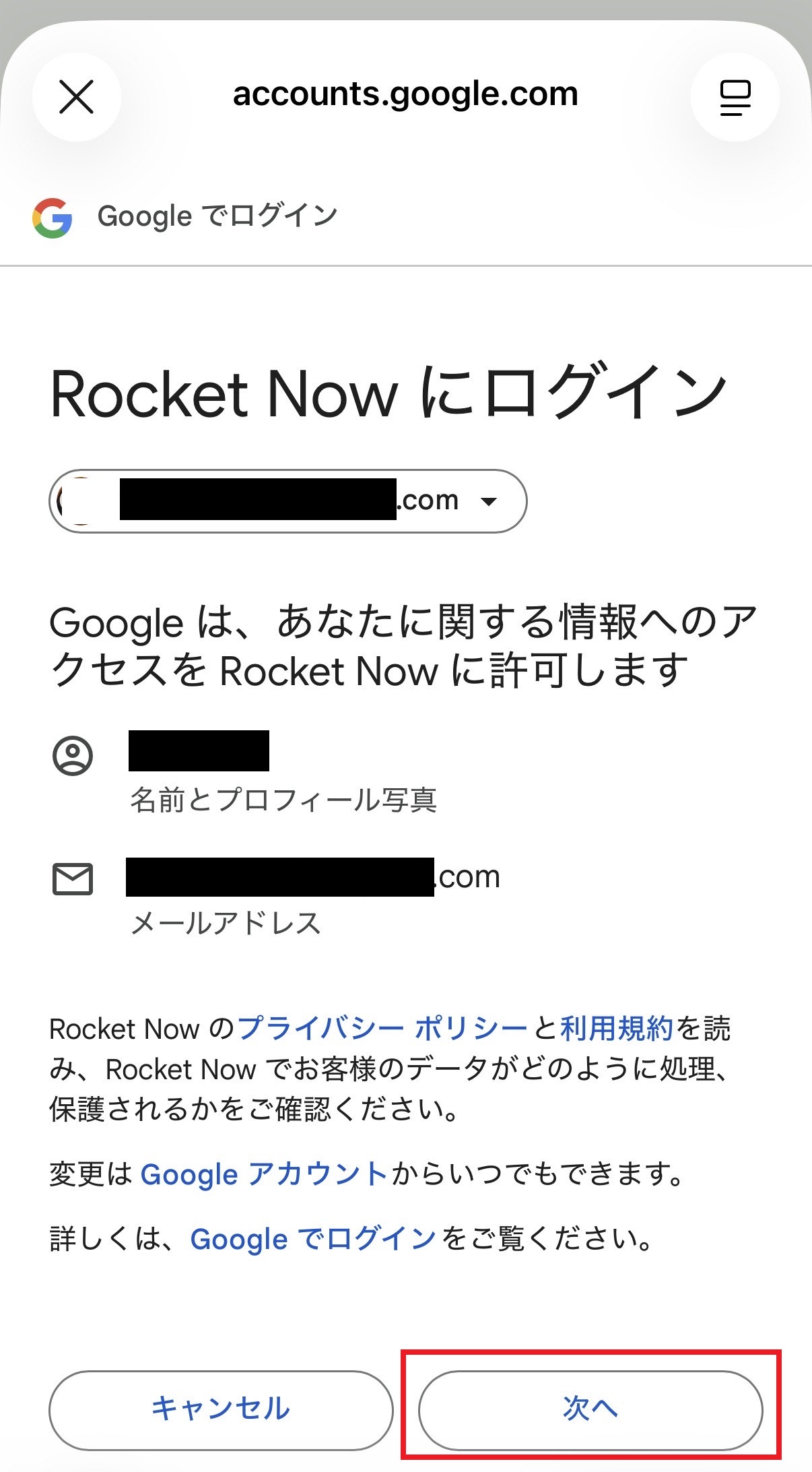Screen dimensions: 812x1472
Task: Continue with the 次へ button
Action: pyautogui.click(x=590, y=1409)
